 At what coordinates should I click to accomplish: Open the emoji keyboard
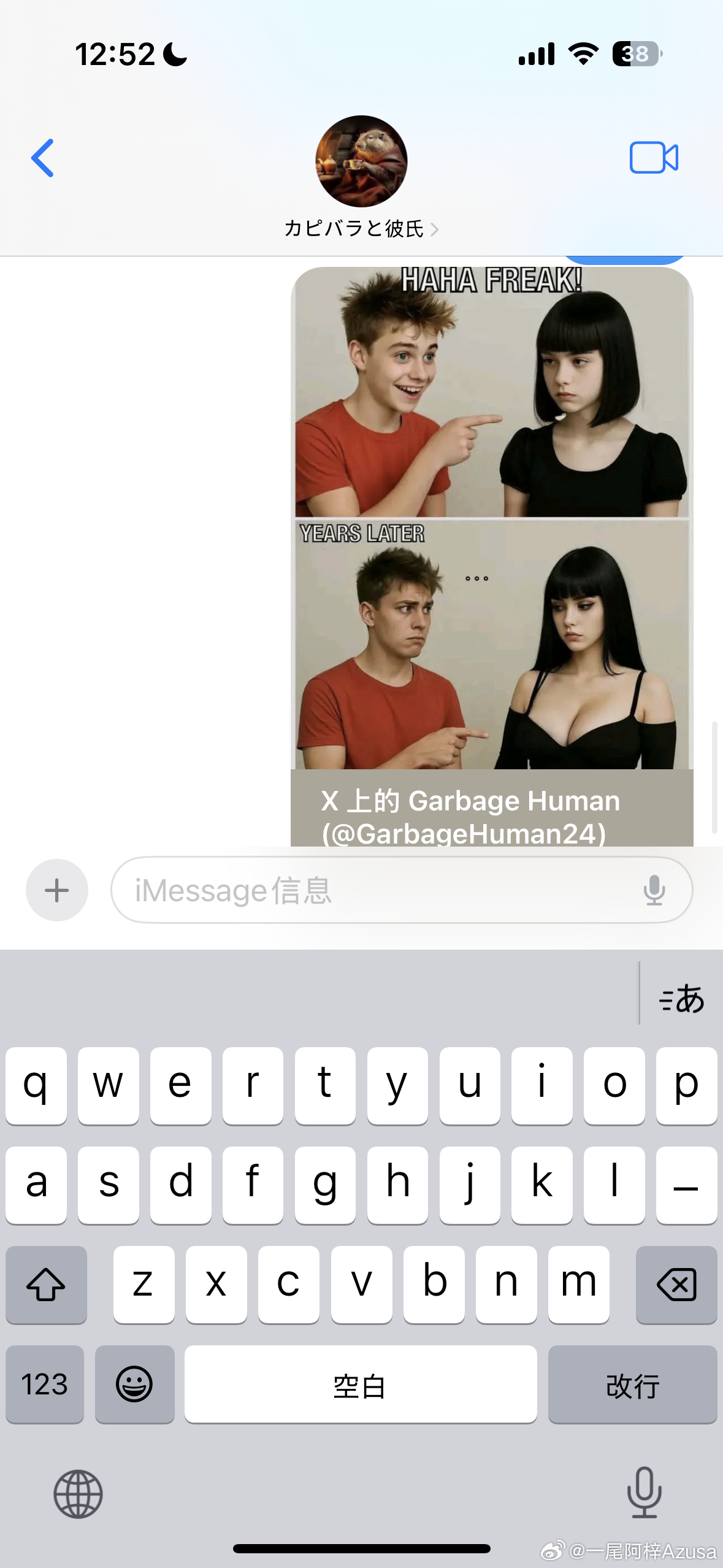(134, 1384)
